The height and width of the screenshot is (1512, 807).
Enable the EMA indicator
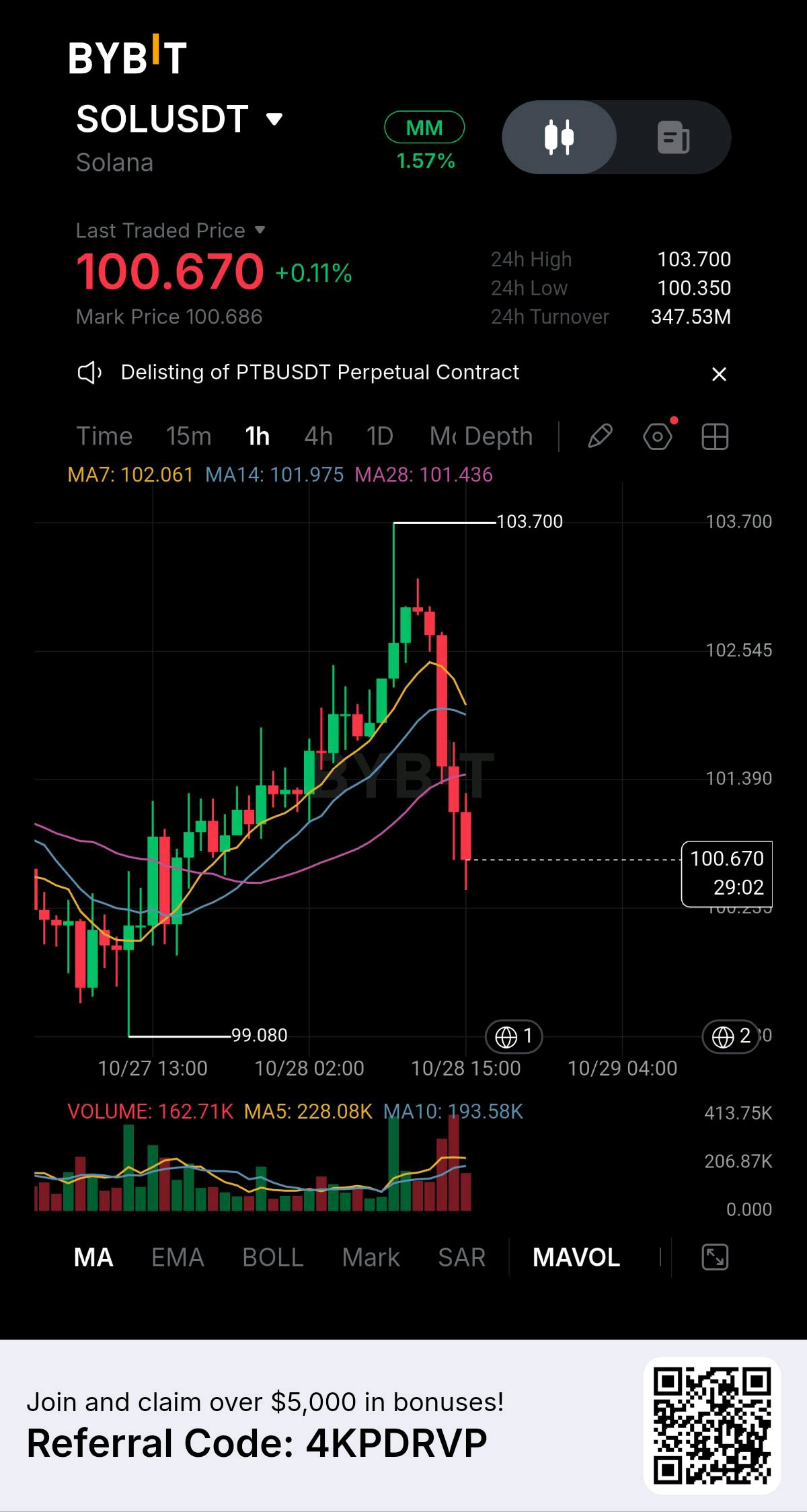pyautogui.click(x=178, y=1257)
